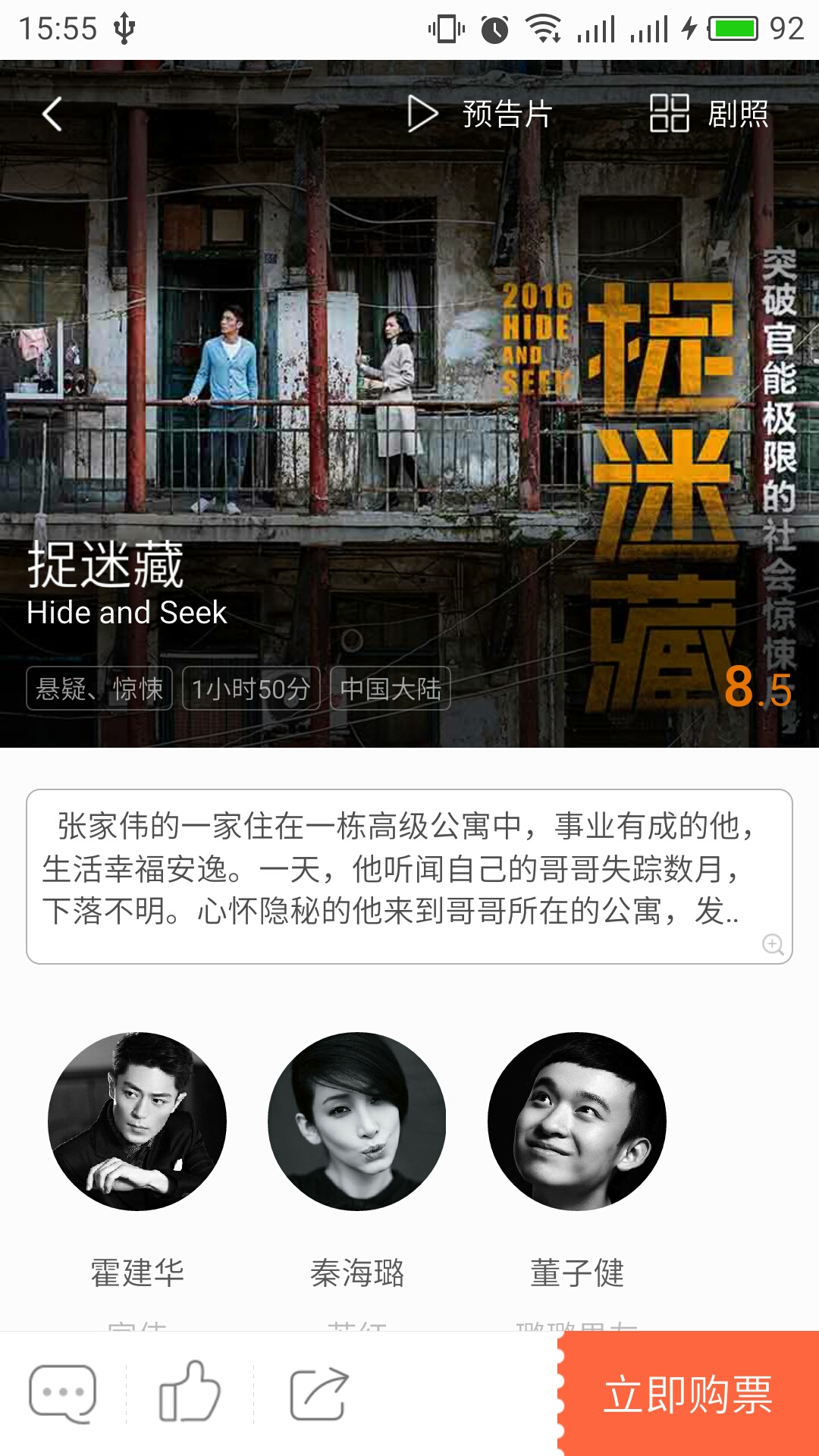Open actress 秦海璐's profile

[x=357, y=1121]
